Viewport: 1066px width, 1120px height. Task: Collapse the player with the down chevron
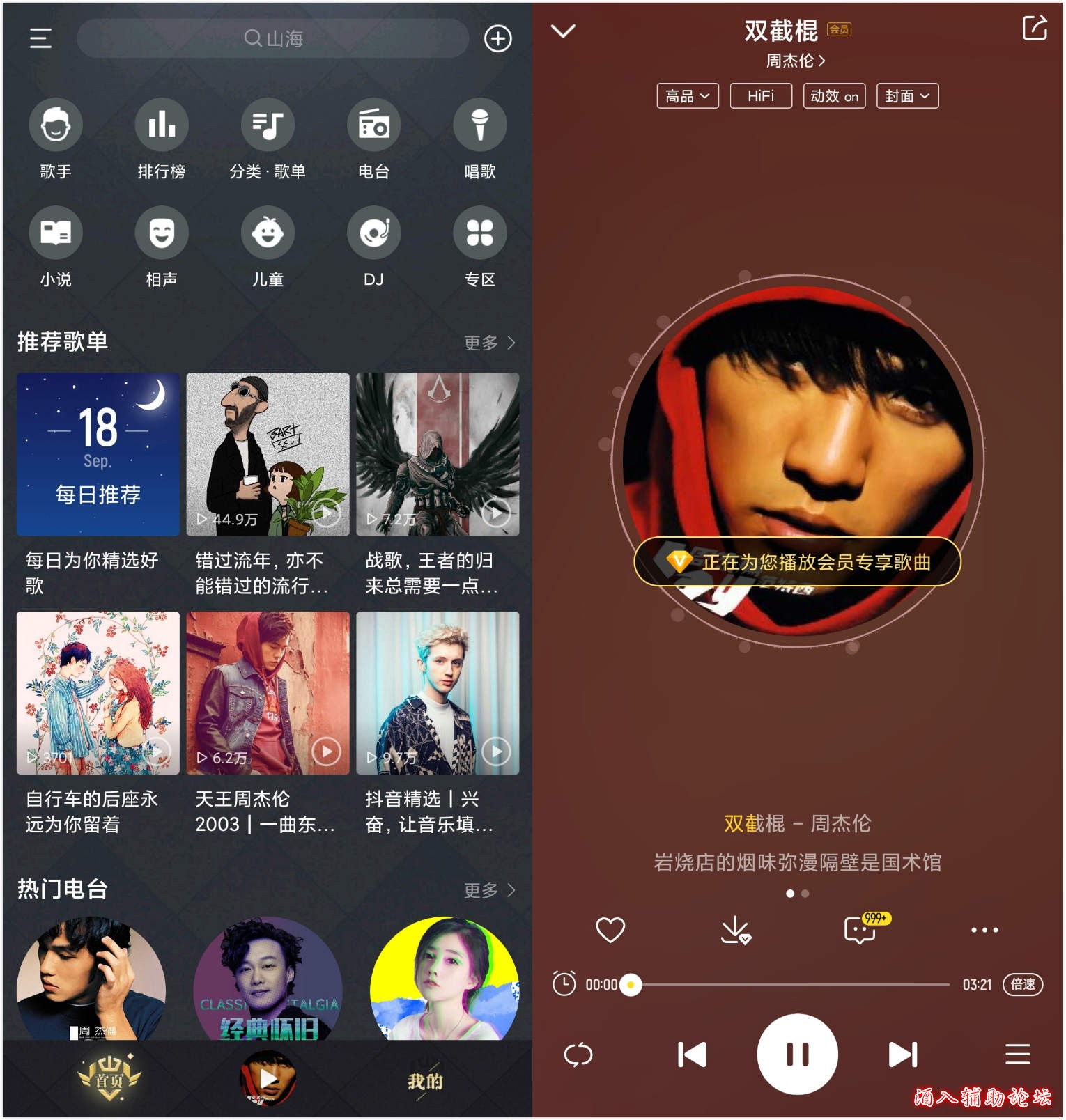tap(563, 31)
